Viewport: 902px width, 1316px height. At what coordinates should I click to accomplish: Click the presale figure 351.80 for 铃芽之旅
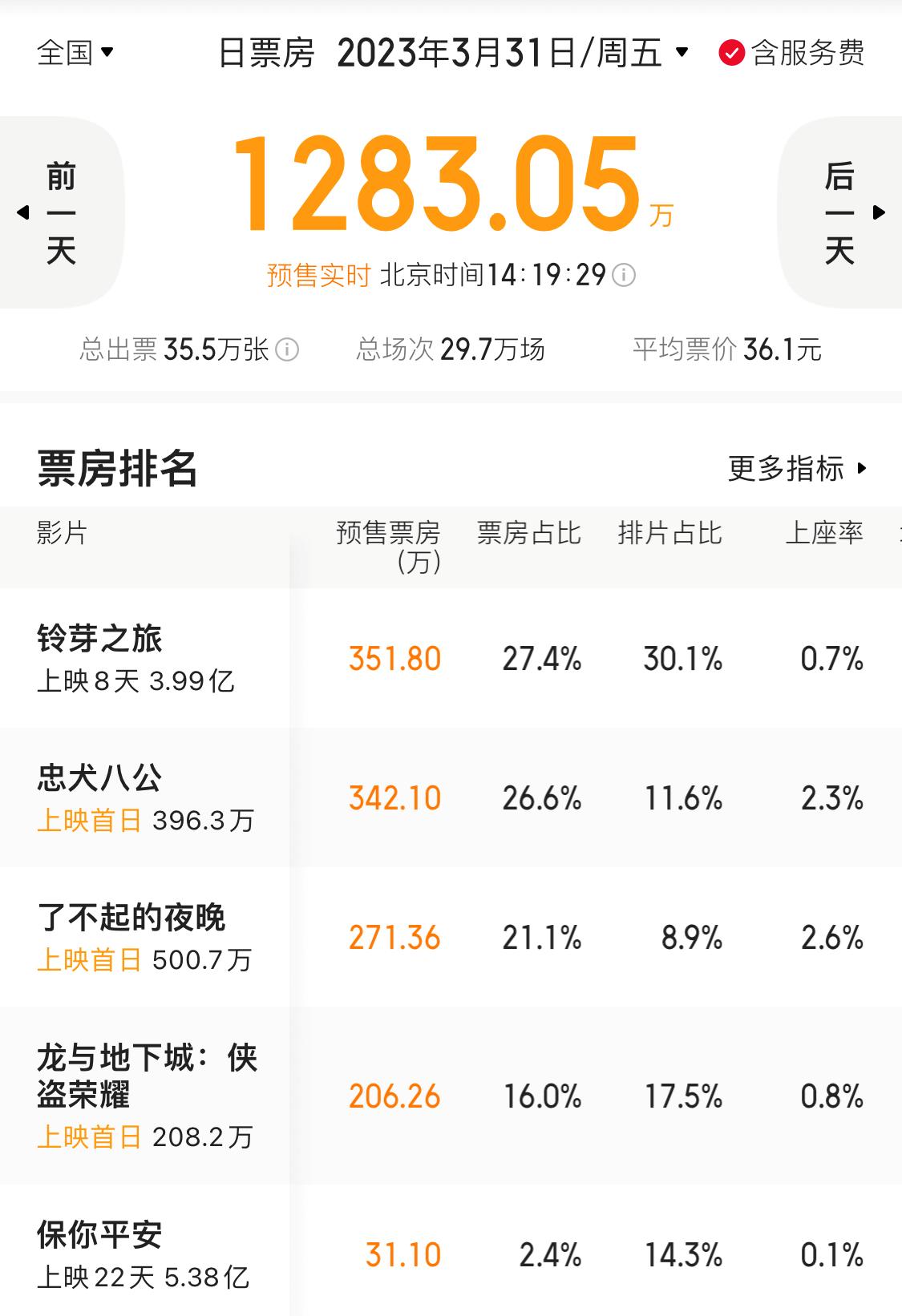click(395, 658)
